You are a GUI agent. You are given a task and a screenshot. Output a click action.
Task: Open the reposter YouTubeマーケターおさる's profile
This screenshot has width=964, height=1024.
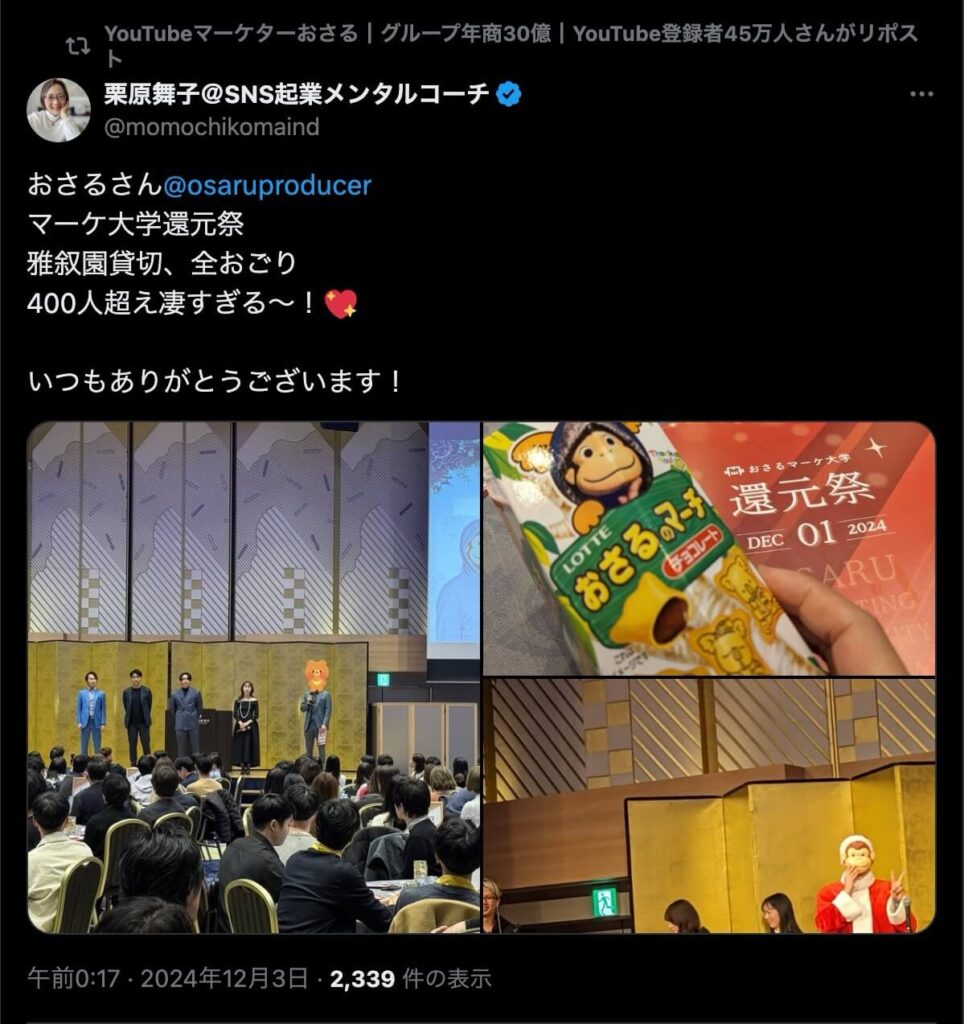tap(230, 34)
